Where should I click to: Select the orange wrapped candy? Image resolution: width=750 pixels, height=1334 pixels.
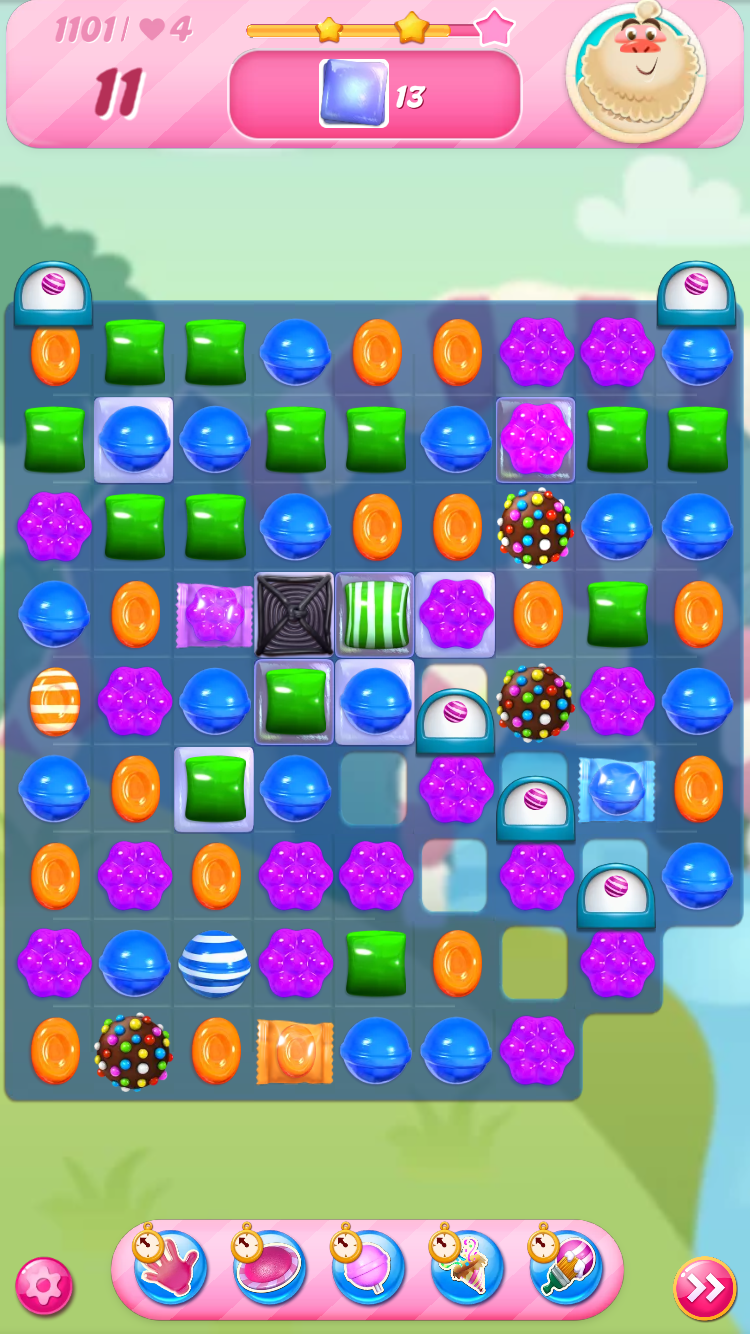[294, 1052]
